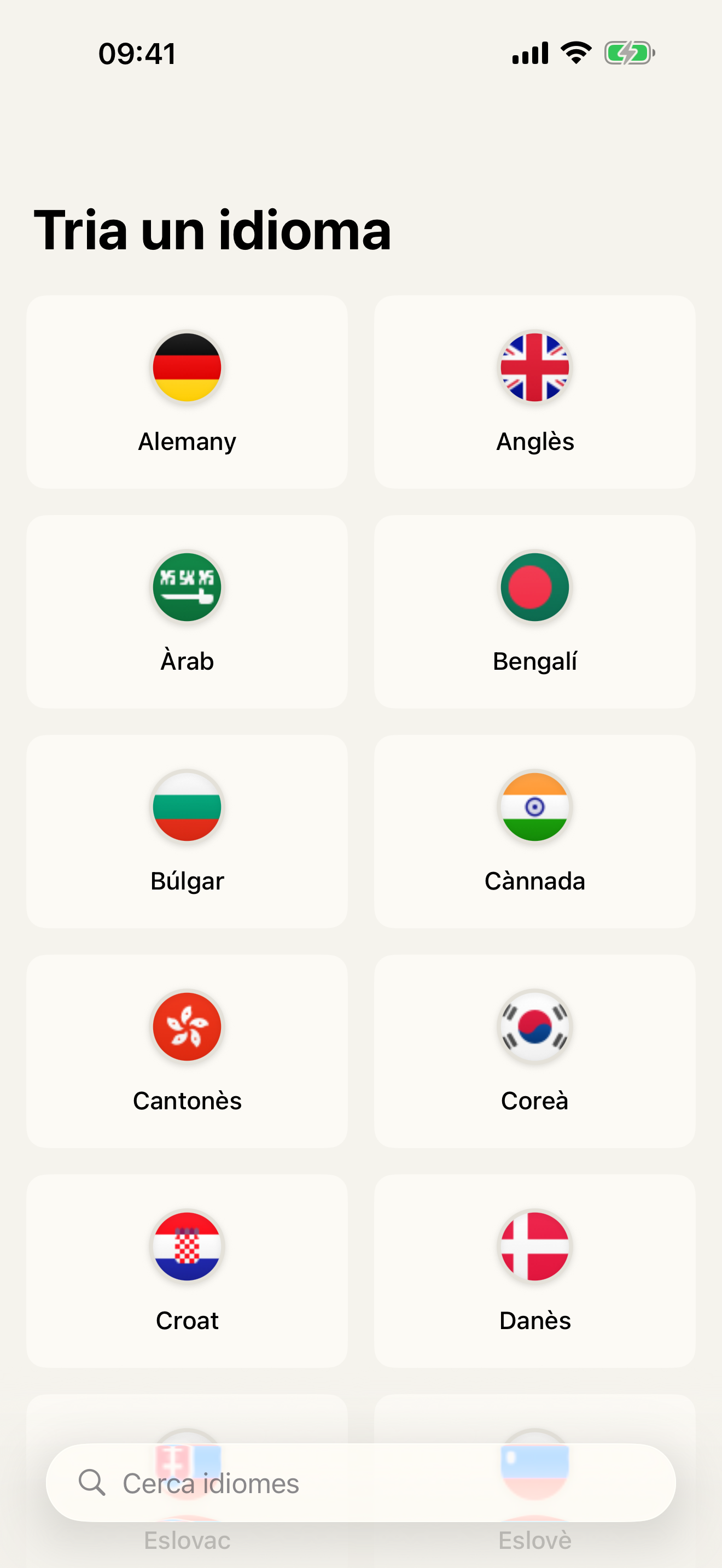Pick Croat as the language
Screen dimensions: 722x1568
click(x=187, y=1271)
